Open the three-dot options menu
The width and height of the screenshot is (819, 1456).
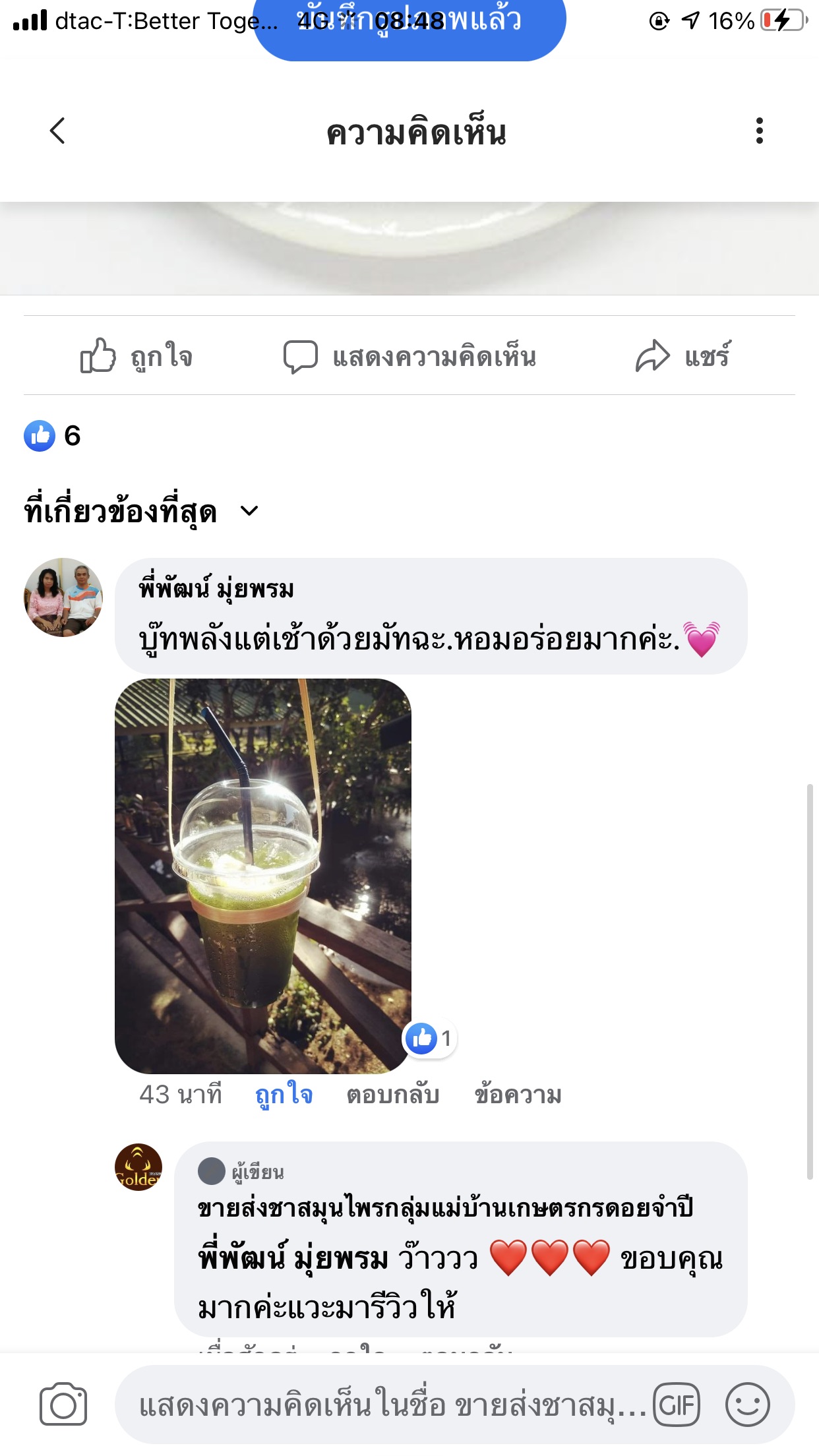point(760,131)
